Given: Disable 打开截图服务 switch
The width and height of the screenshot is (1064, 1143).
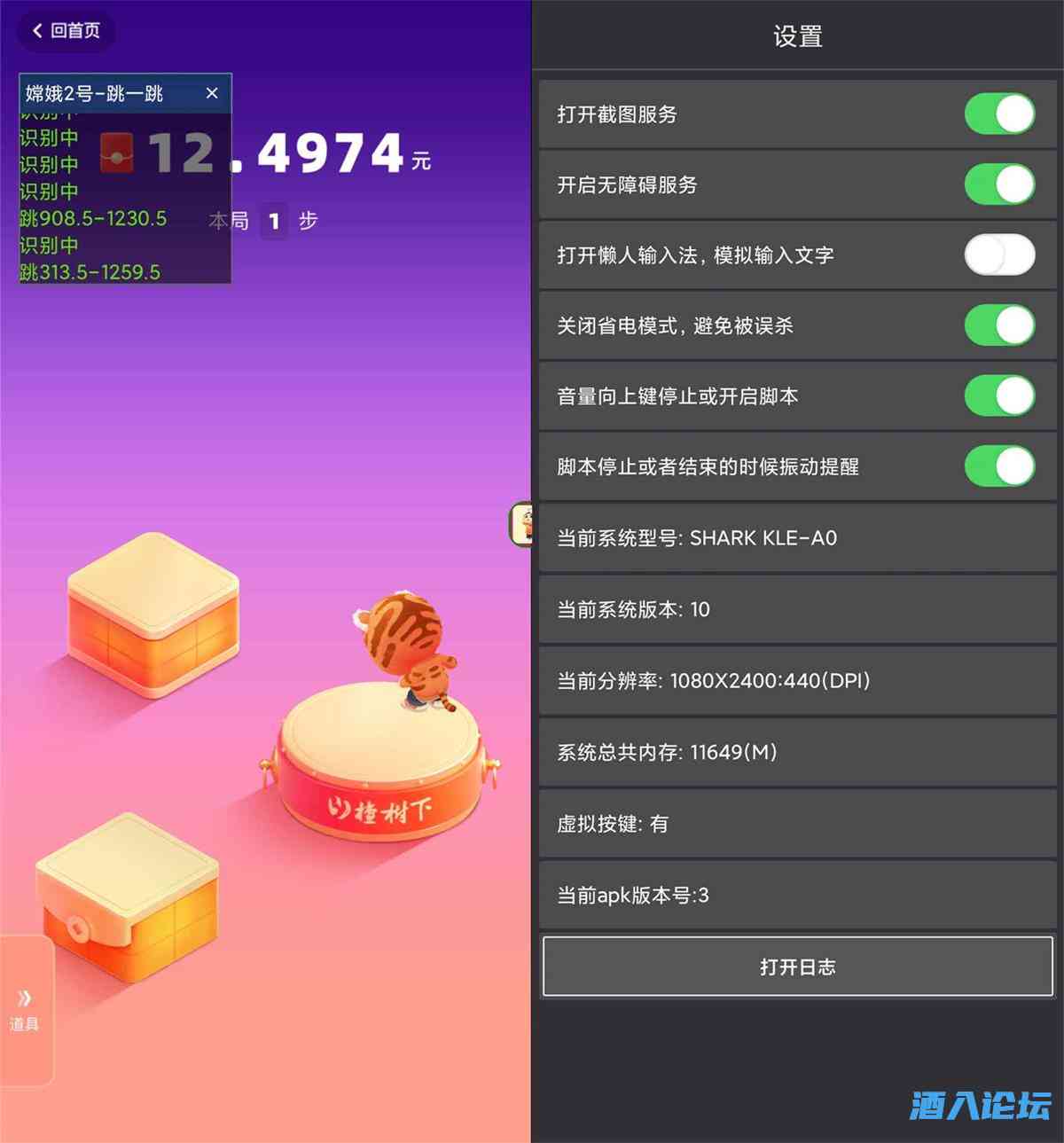Looking at the screenshot, I should (x=999, y=114).
